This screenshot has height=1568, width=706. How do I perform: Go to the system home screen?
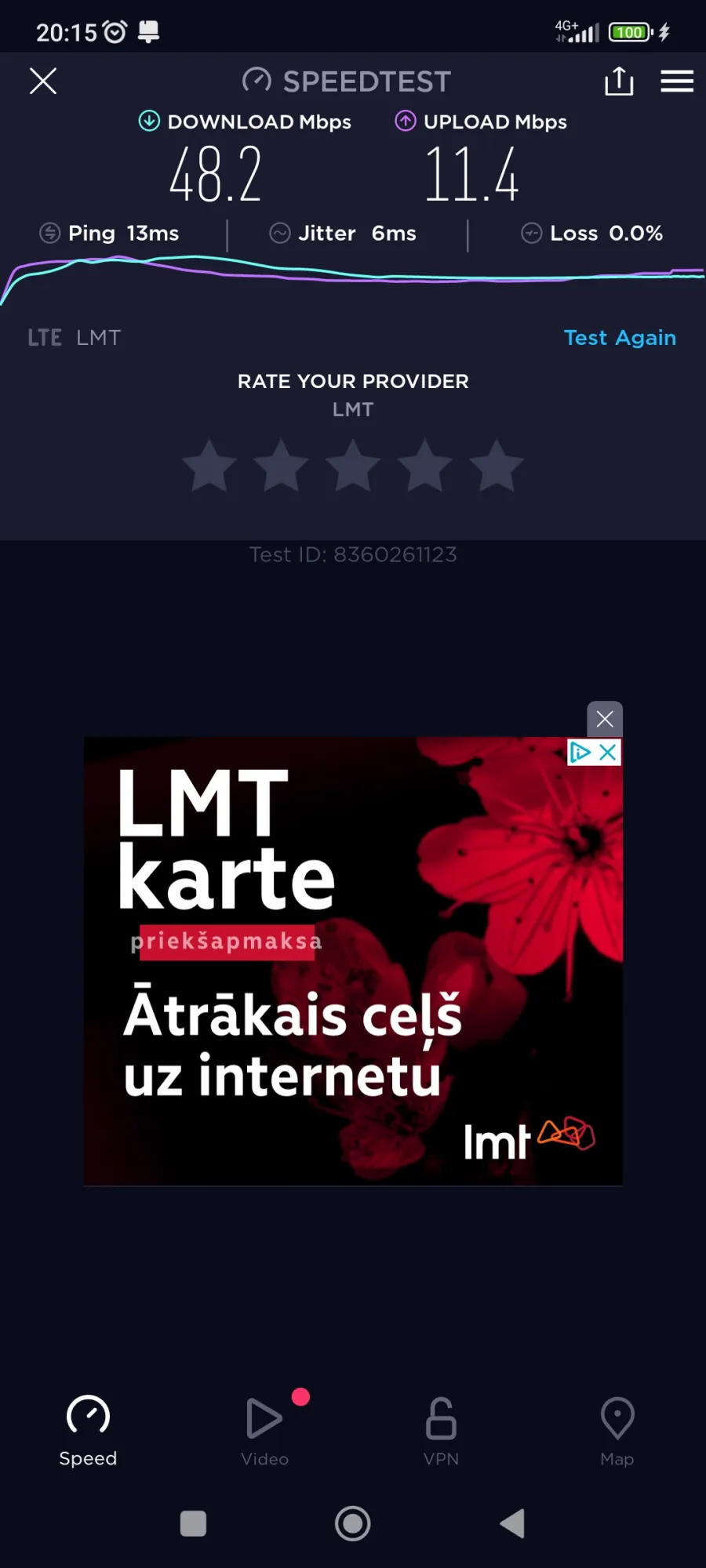[x=353, y=1524]
